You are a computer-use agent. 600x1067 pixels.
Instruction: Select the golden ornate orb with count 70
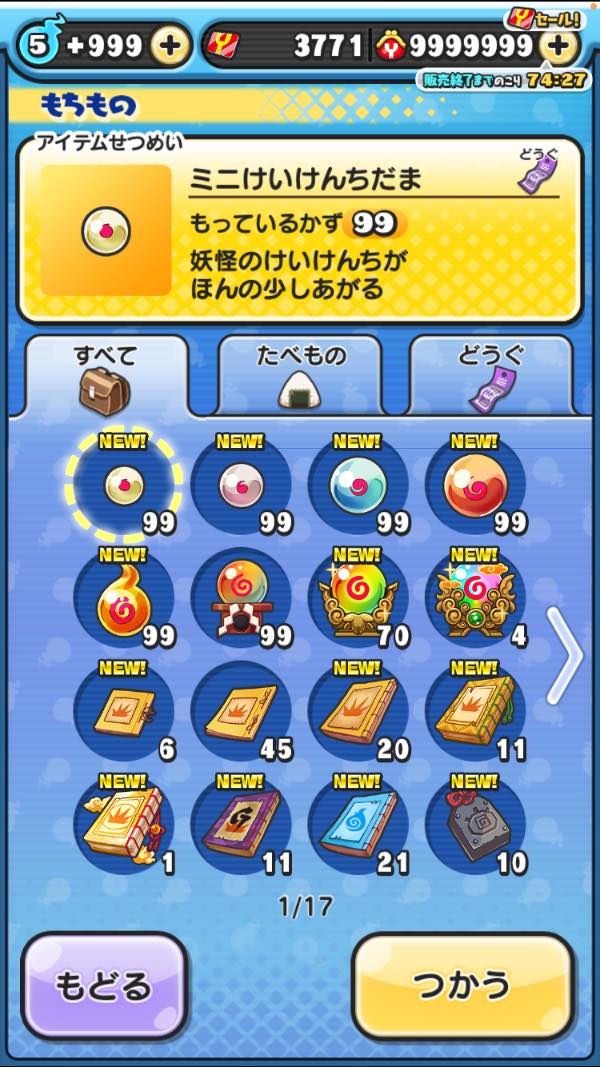point(358,596)
